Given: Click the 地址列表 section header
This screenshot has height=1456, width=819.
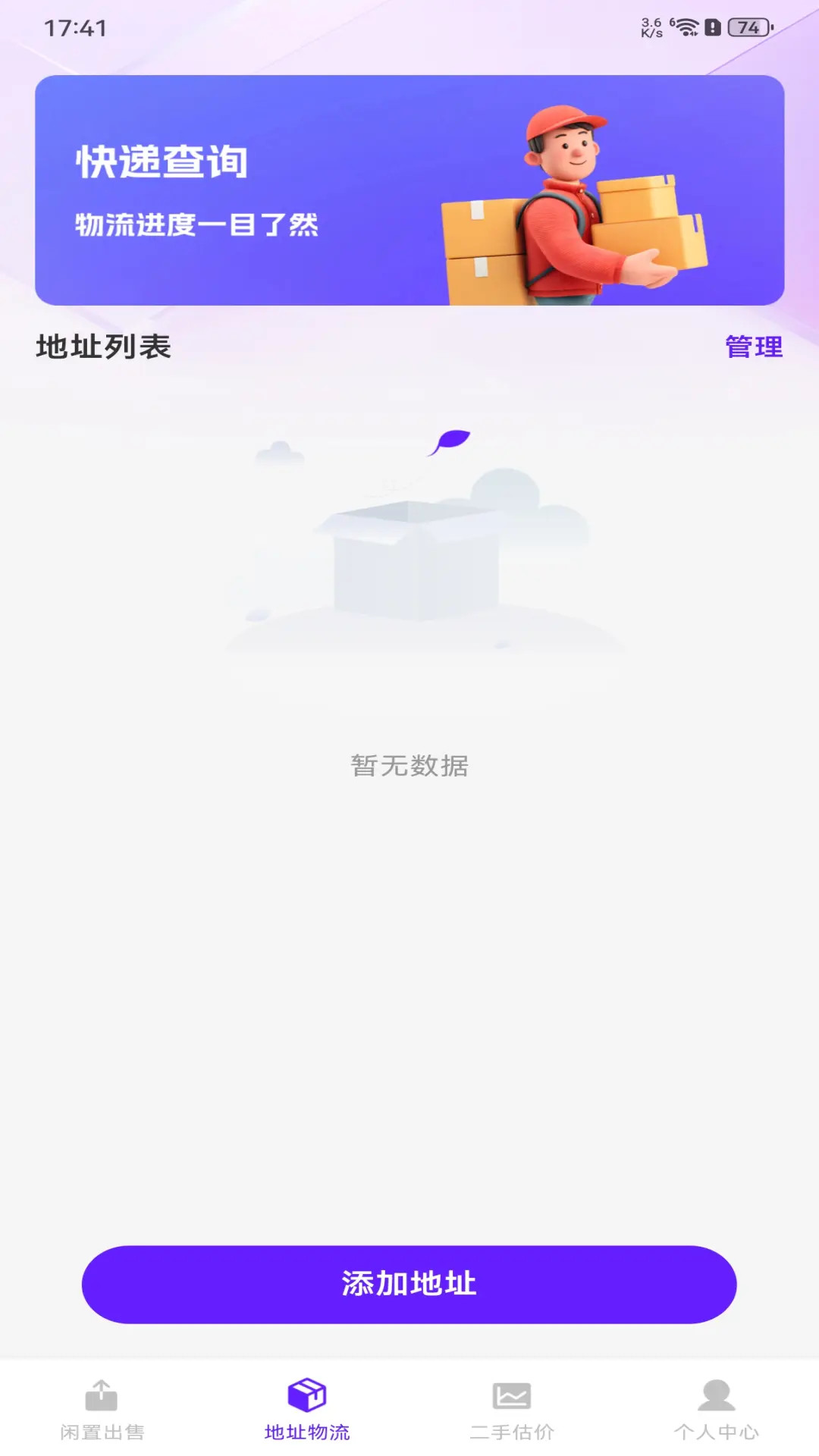Looking at the screenshot, I should [x=104, y=348].
